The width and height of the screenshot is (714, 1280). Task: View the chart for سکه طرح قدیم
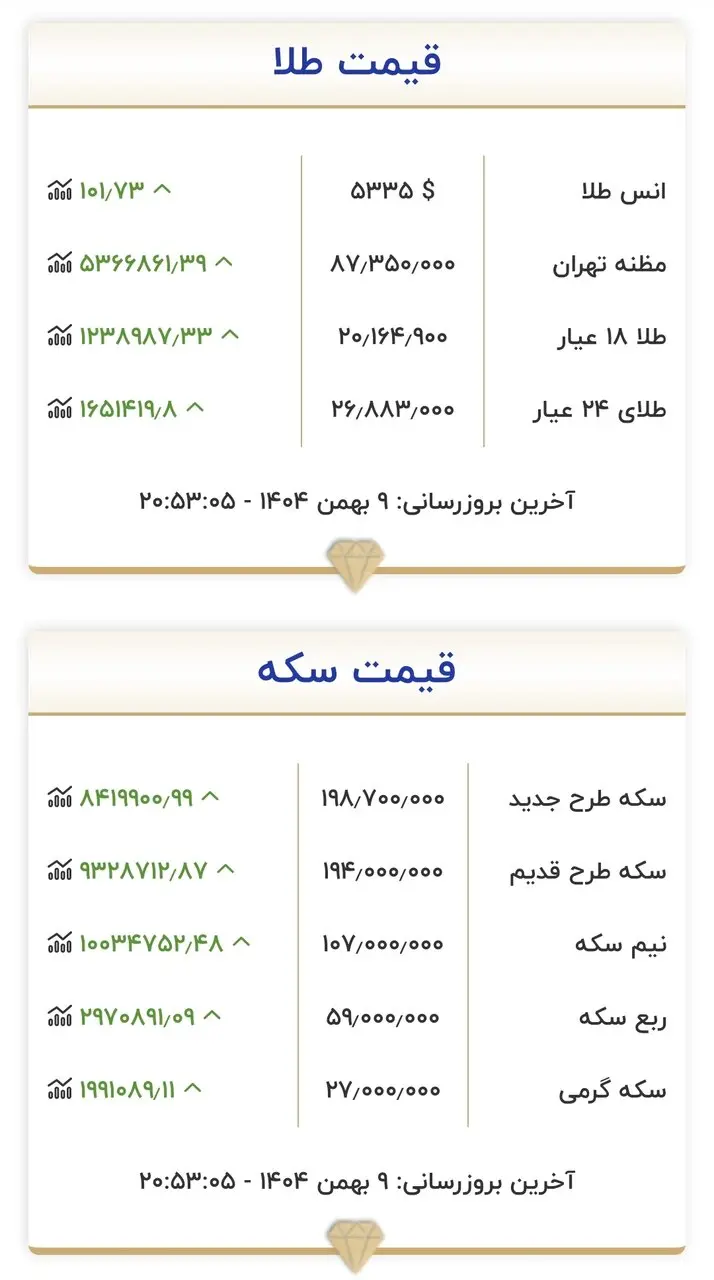coord(60,870)
